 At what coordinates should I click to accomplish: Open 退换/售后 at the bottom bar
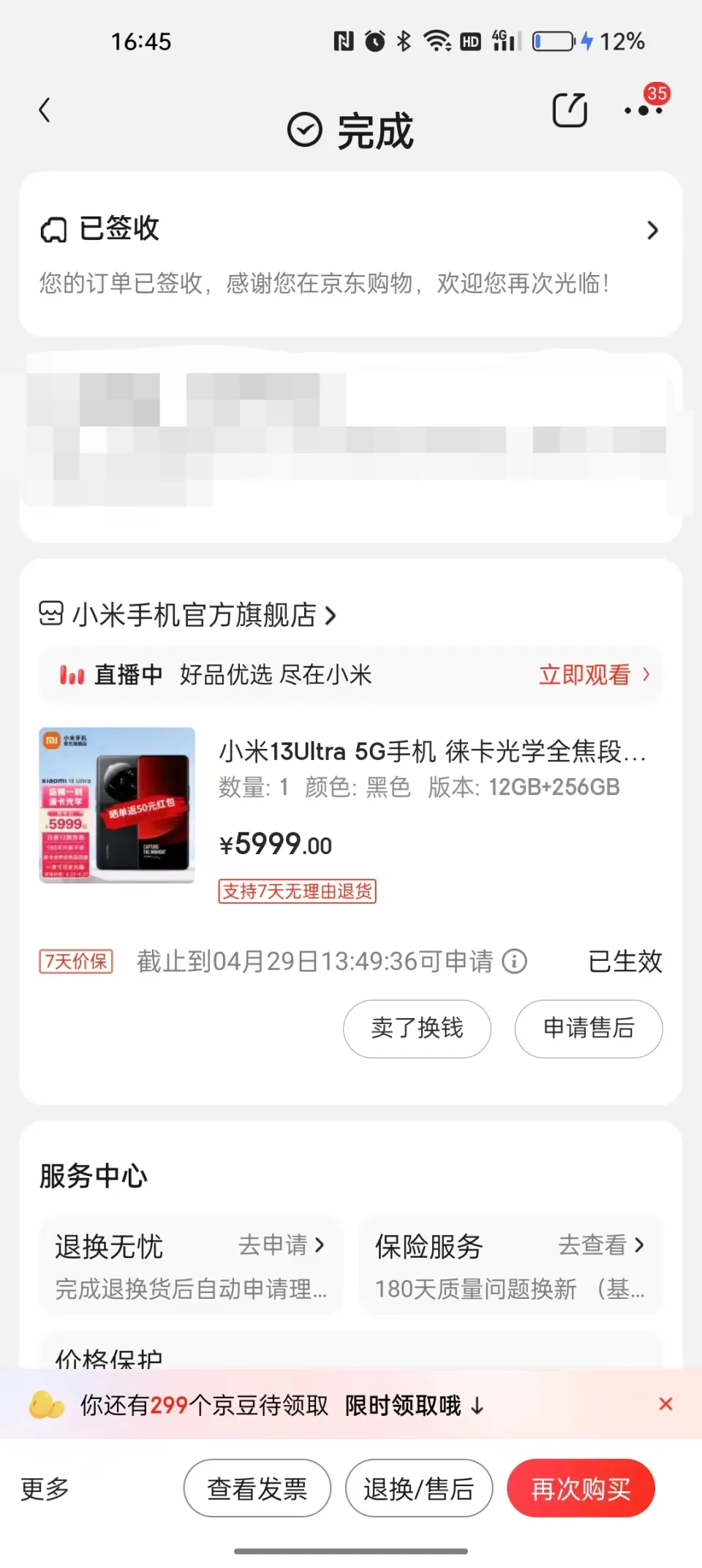coord(419,1488)
